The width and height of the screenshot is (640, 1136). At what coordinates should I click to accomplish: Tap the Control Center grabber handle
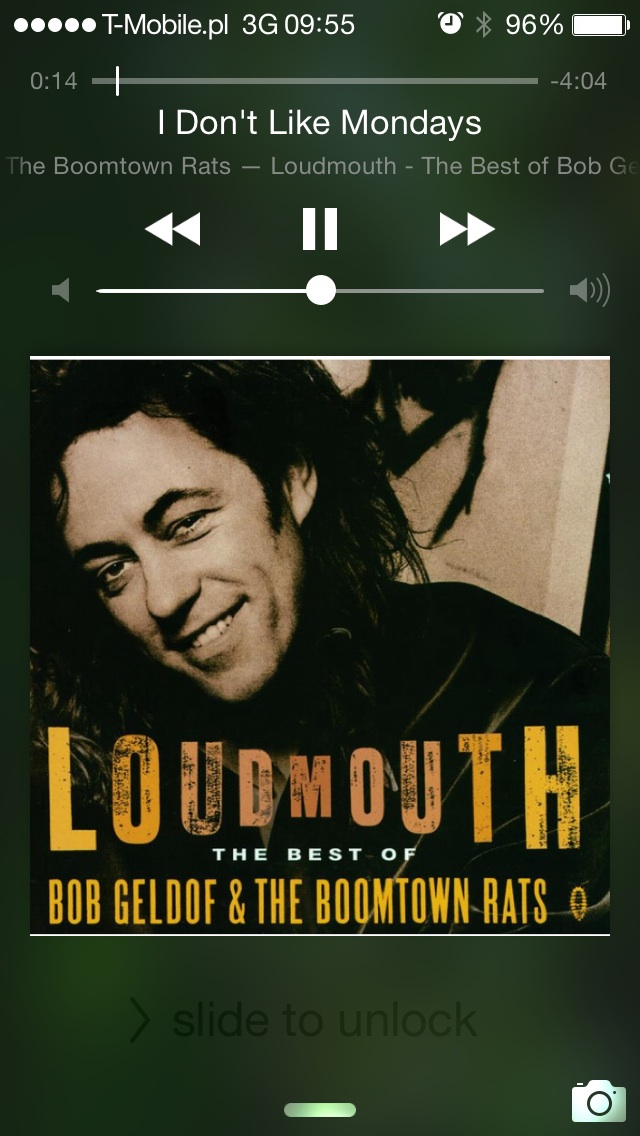tap(320, 1110)
